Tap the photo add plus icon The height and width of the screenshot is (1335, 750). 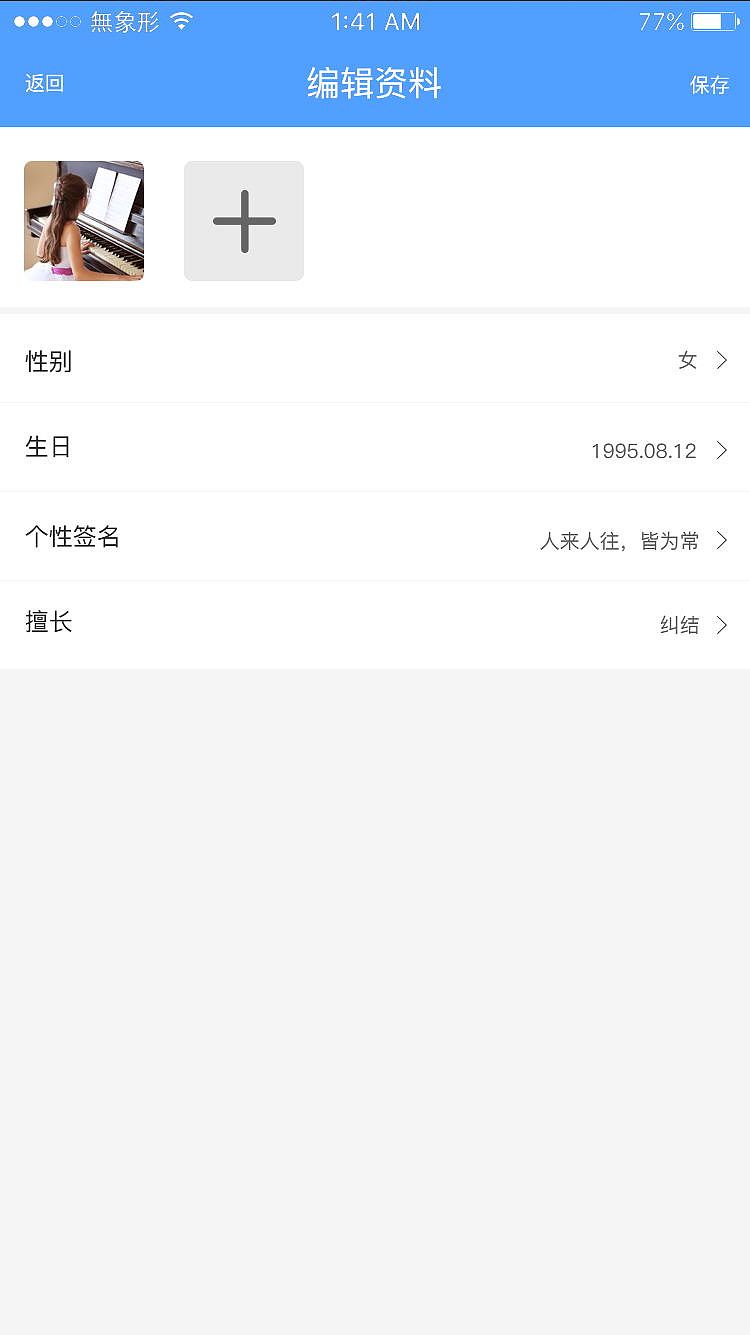(x=243, y=220)
